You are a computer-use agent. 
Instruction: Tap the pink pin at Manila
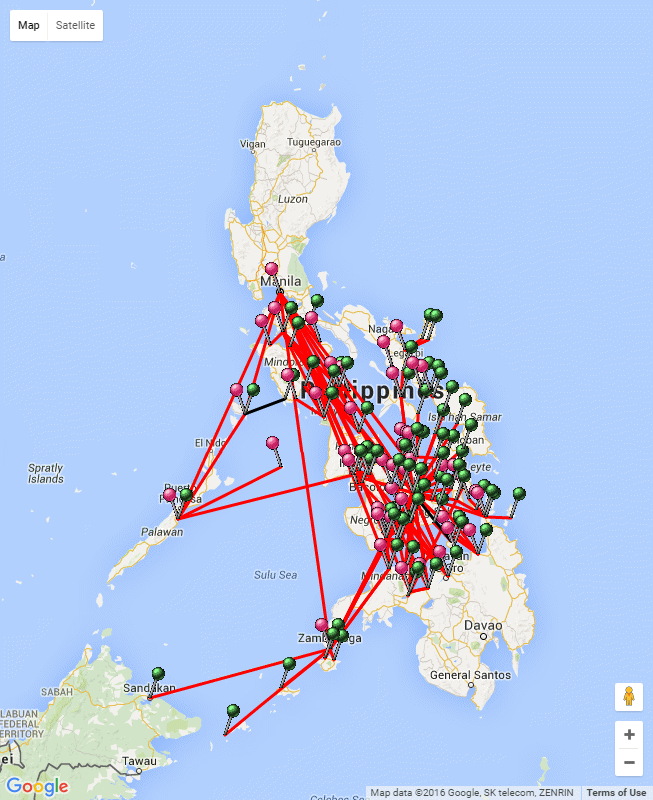click(x=271, y=268)
